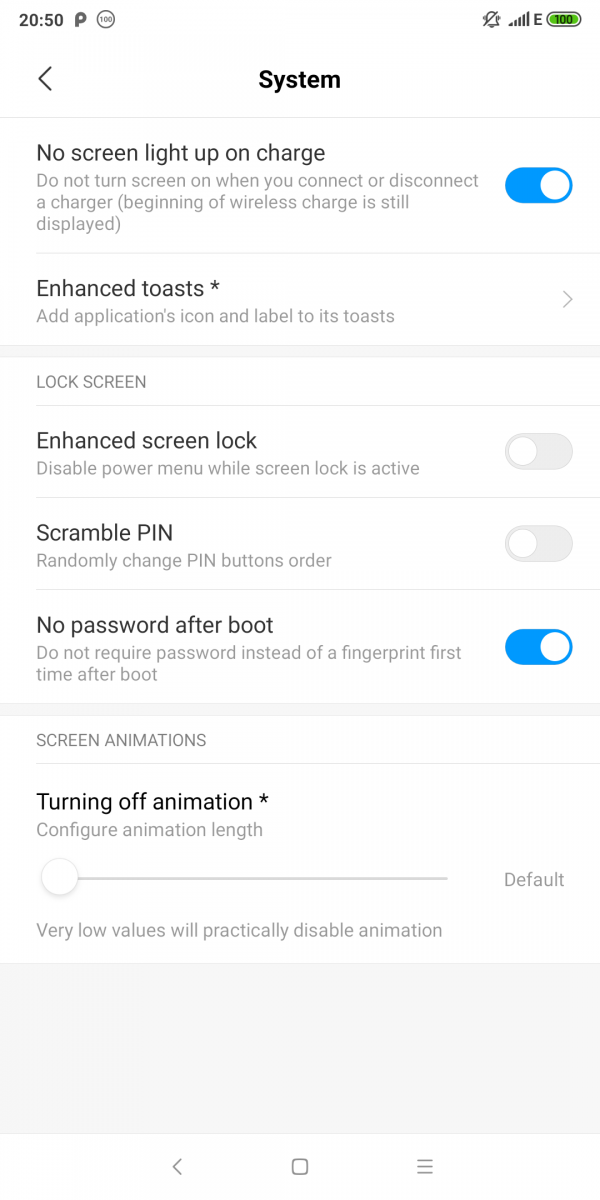Turn off No screen light up on charge
The image size is (600, 1200).
[x=538, y=186]
